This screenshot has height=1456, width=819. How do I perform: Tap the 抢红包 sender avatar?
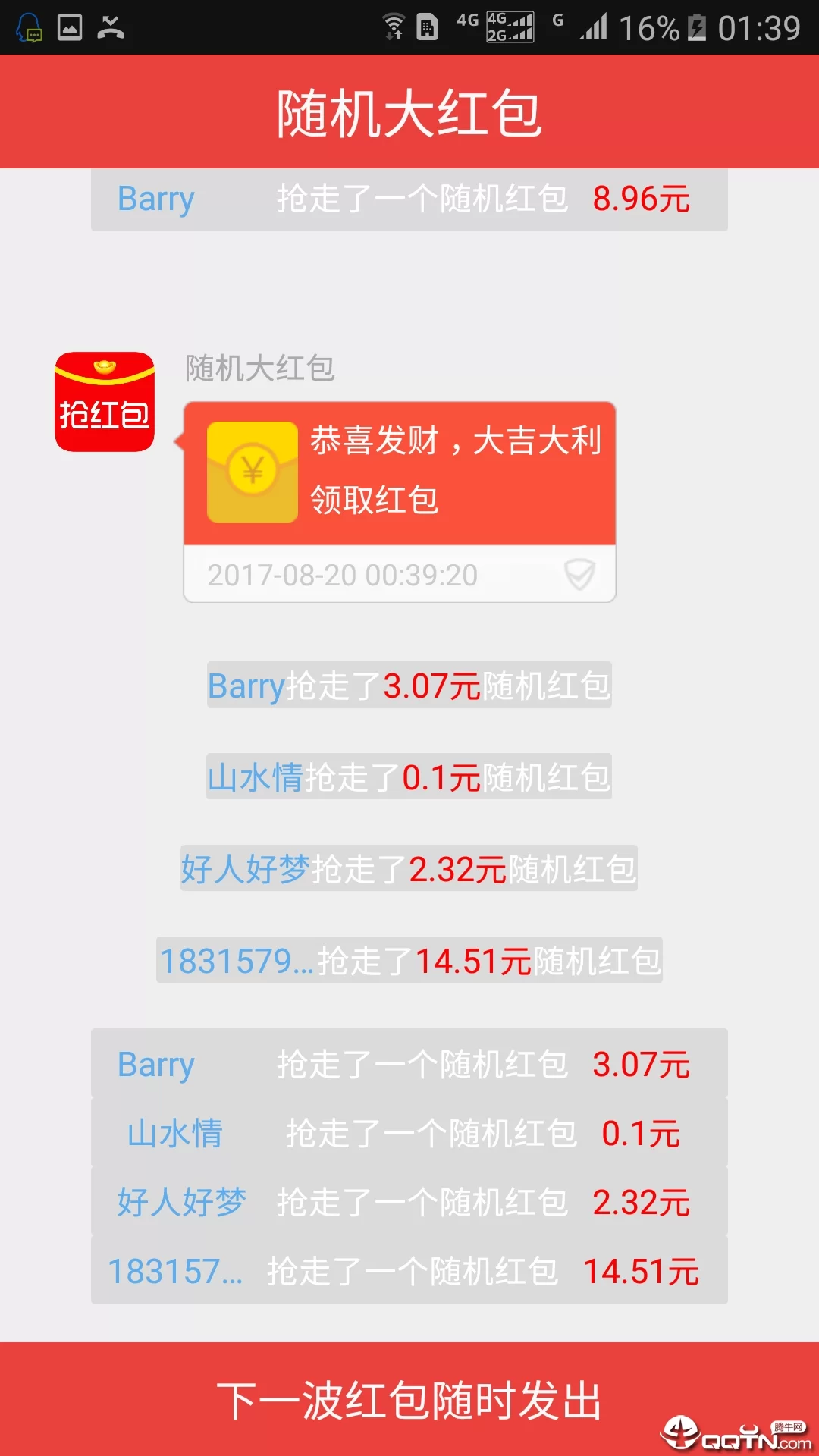[105, 402]
